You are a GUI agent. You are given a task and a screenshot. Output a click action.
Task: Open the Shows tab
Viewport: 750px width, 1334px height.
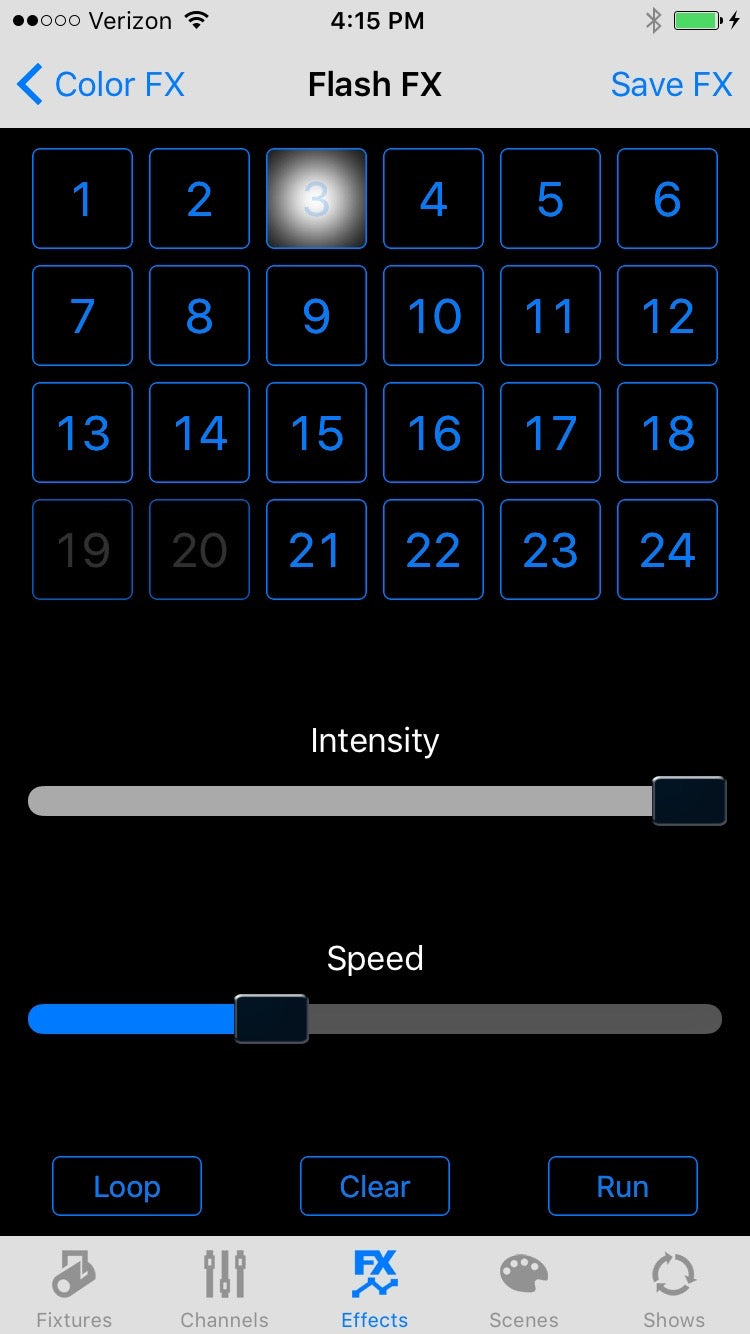tap(673, 1288)
